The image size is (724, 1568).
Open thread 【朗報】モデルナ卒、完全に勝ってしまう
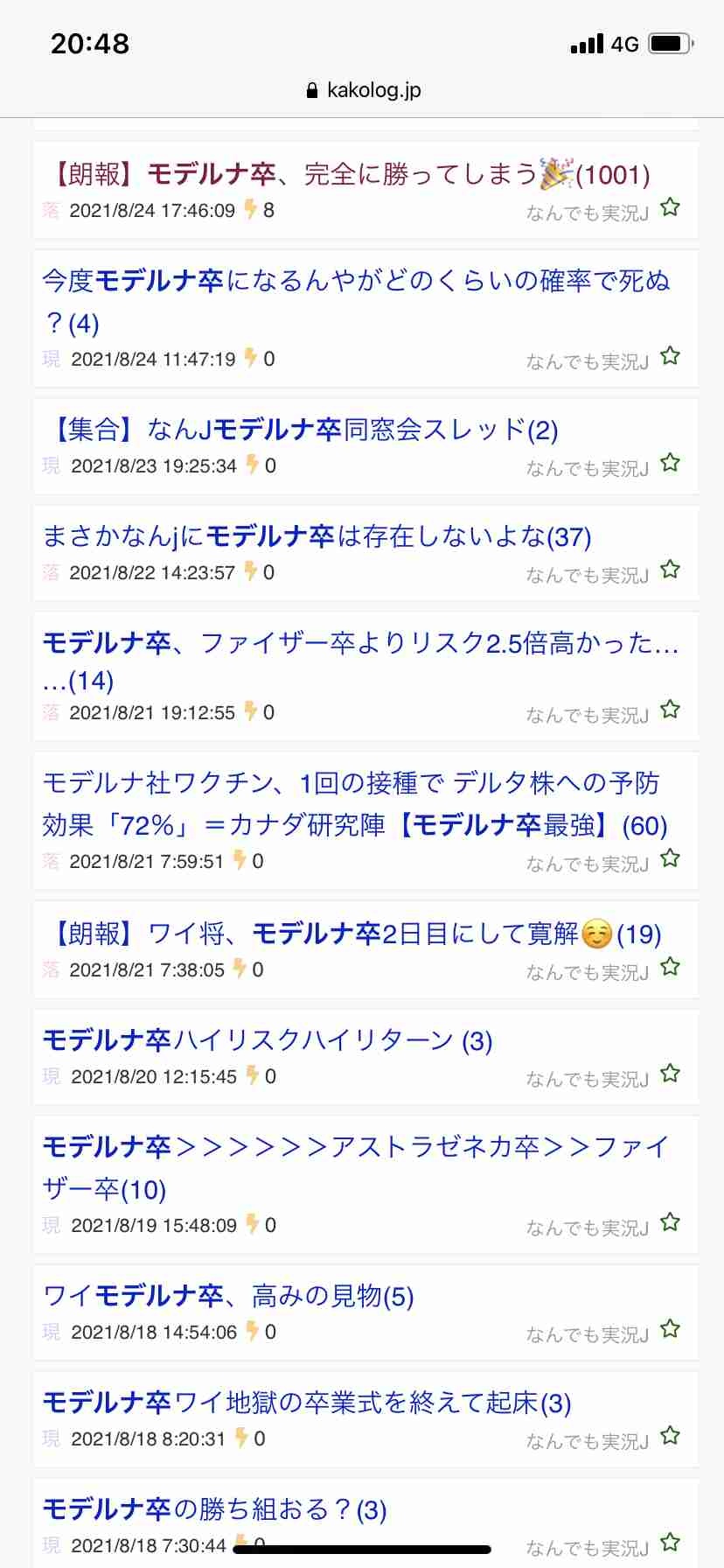pyautogui.click(x=350, y=175)
